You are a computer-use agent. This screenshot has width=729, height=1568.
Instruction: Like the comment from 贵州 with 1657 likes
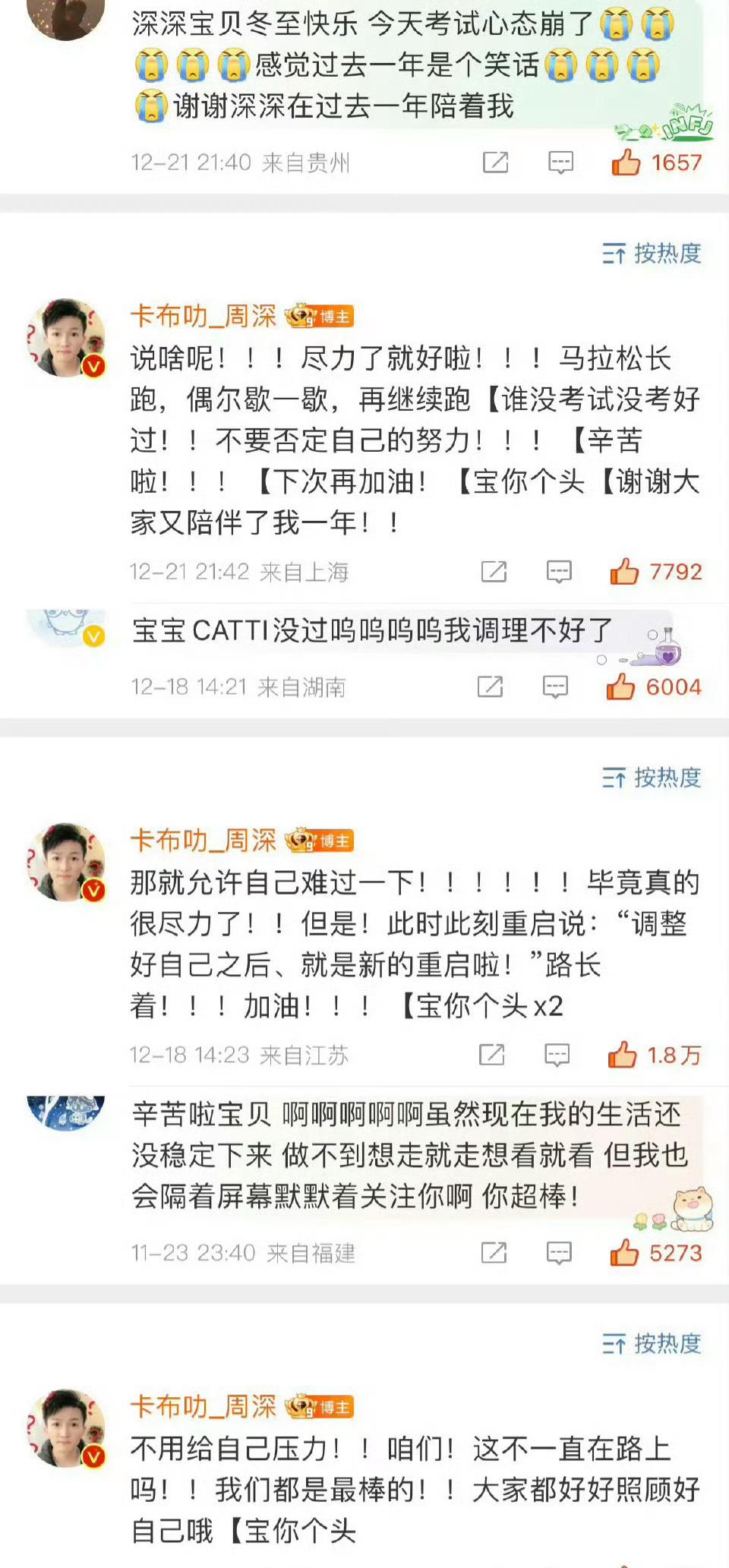(656, 162)
